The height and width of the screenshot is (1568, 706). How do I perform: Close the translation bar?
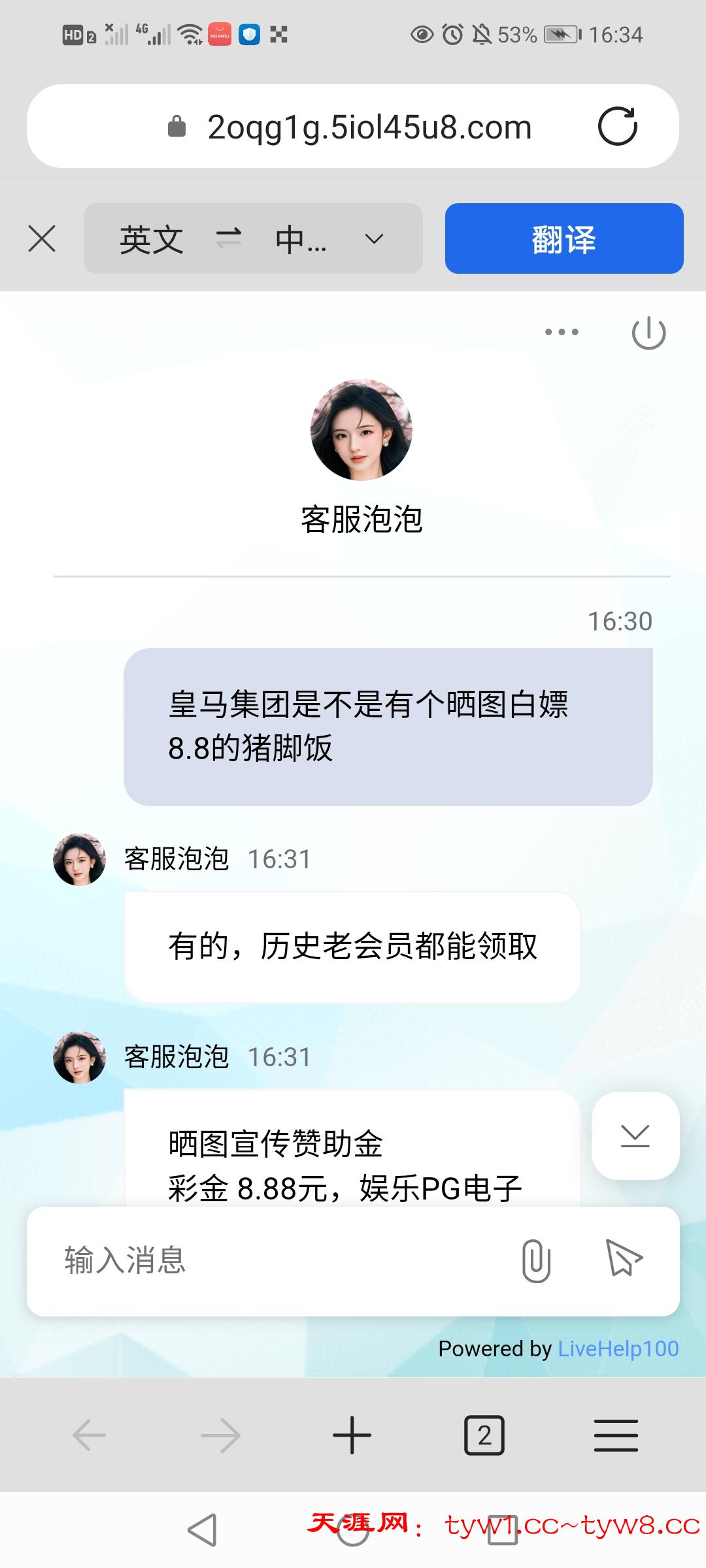click(x=42, y=238)
